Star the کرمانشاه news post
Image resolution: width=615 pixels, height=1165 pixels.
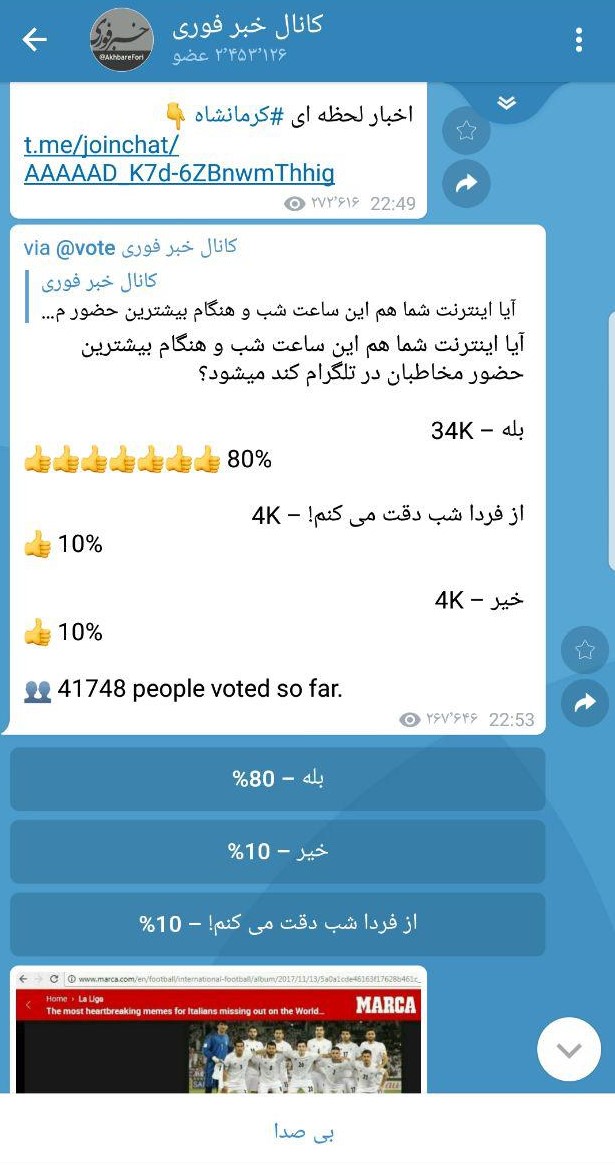466,131
